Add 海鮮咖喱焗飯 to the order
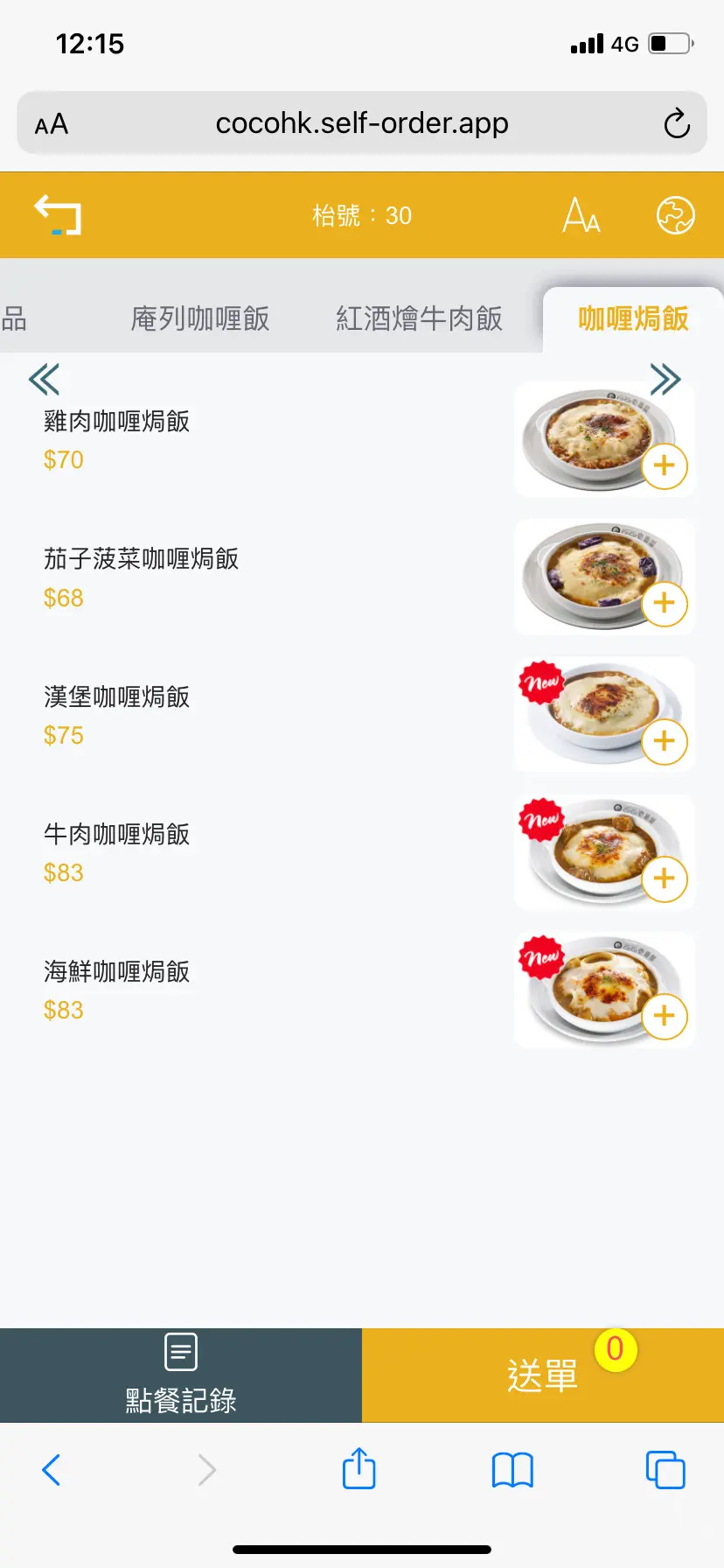Image resolution: width=724 pixels, height=1568 pixels. (x=665, y=1016)
